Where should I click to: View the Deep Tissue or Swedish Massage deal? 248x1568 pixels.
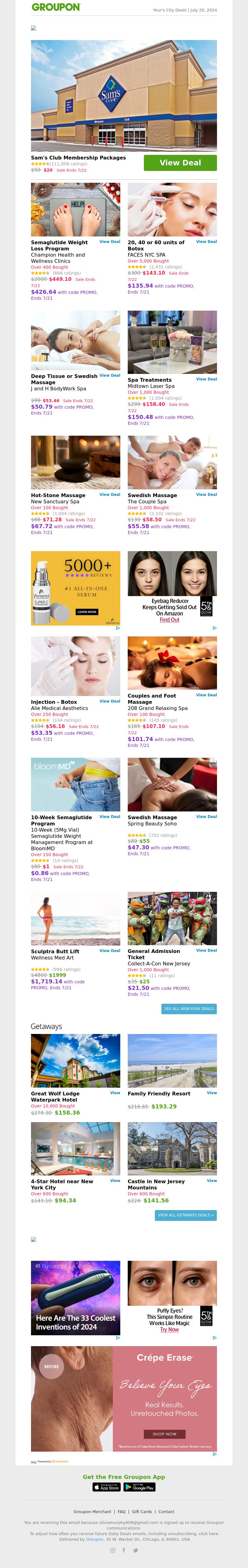(x=109, y=375)
